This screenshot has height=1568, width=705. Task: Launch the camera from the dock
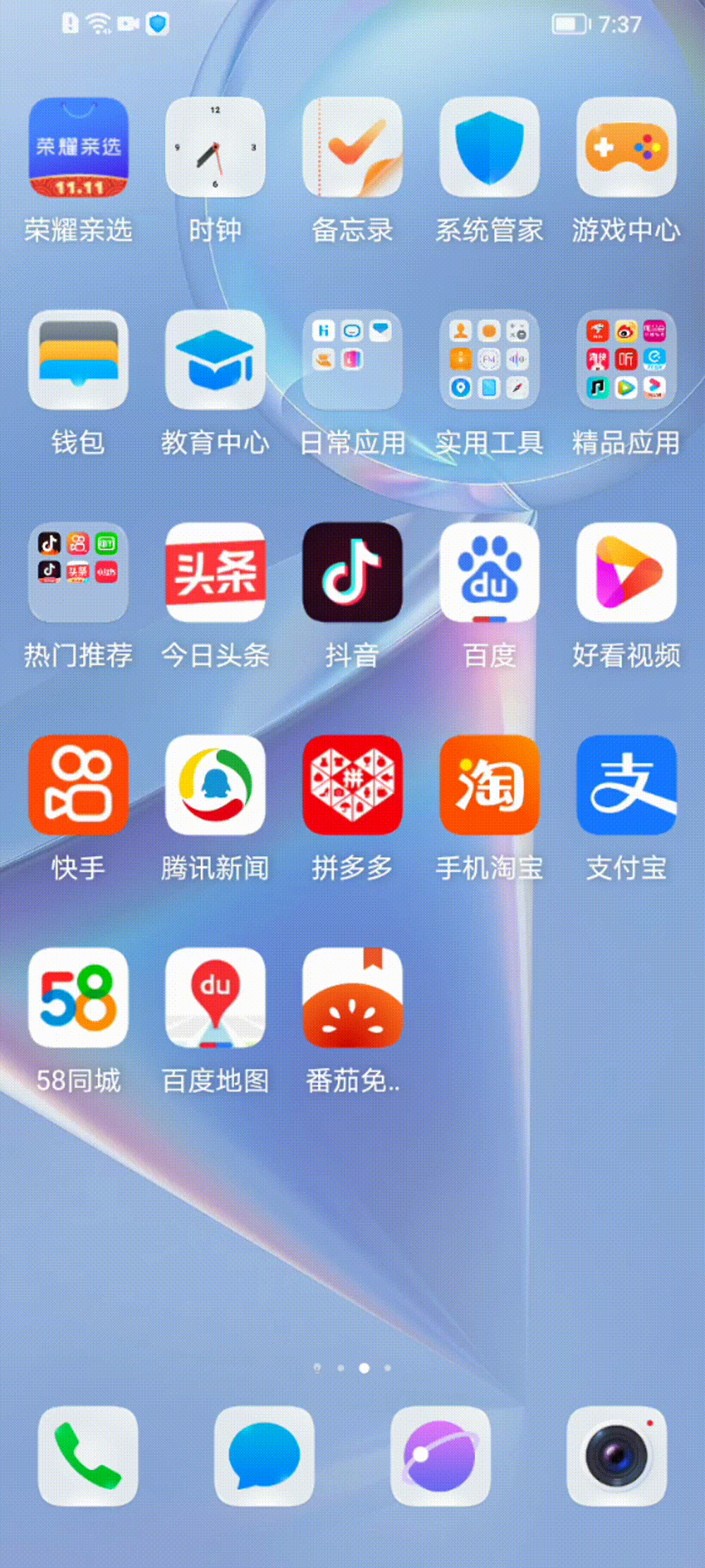[616, 1456]
